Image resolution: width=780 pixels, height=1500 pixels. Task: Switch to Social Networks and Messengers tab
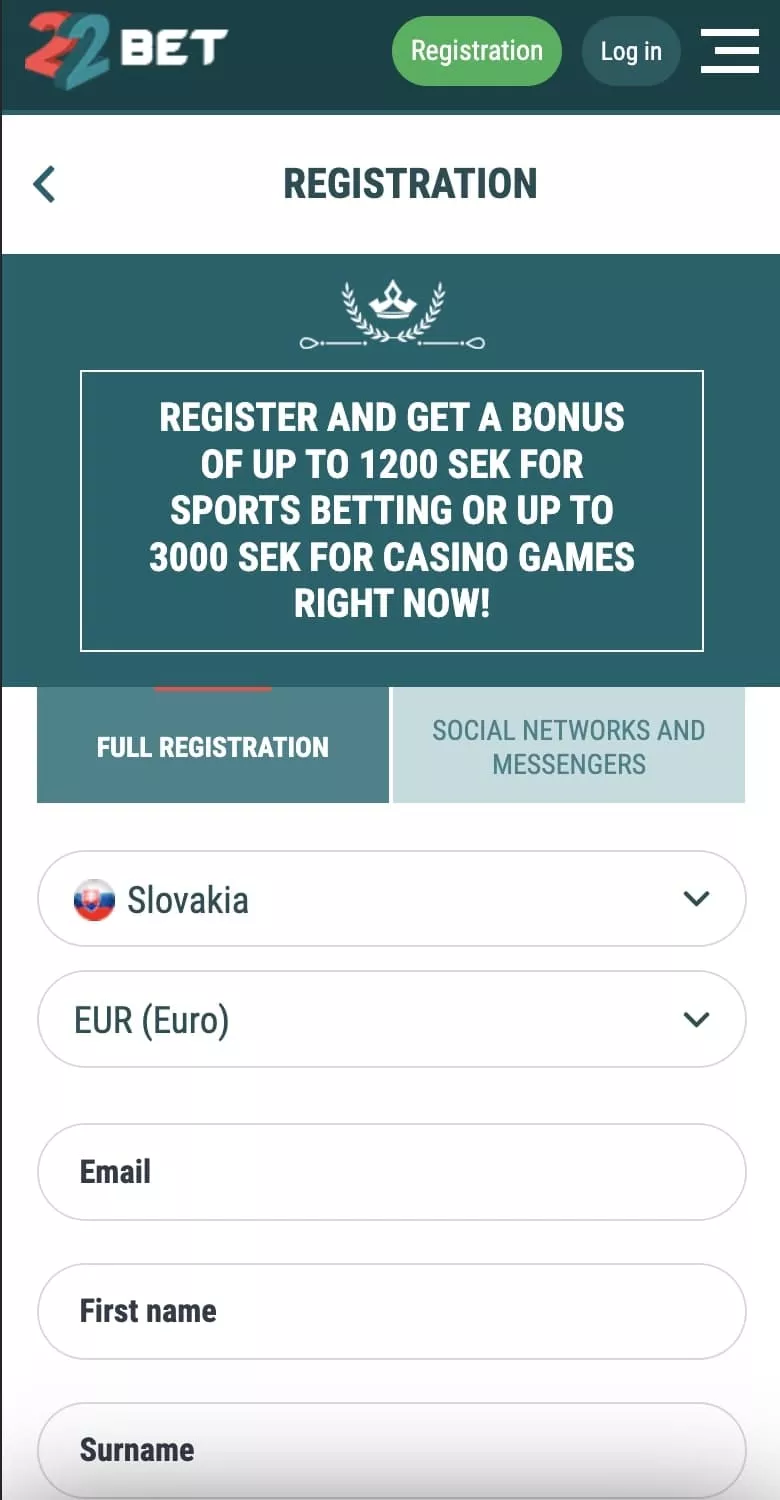click(568, 746)
